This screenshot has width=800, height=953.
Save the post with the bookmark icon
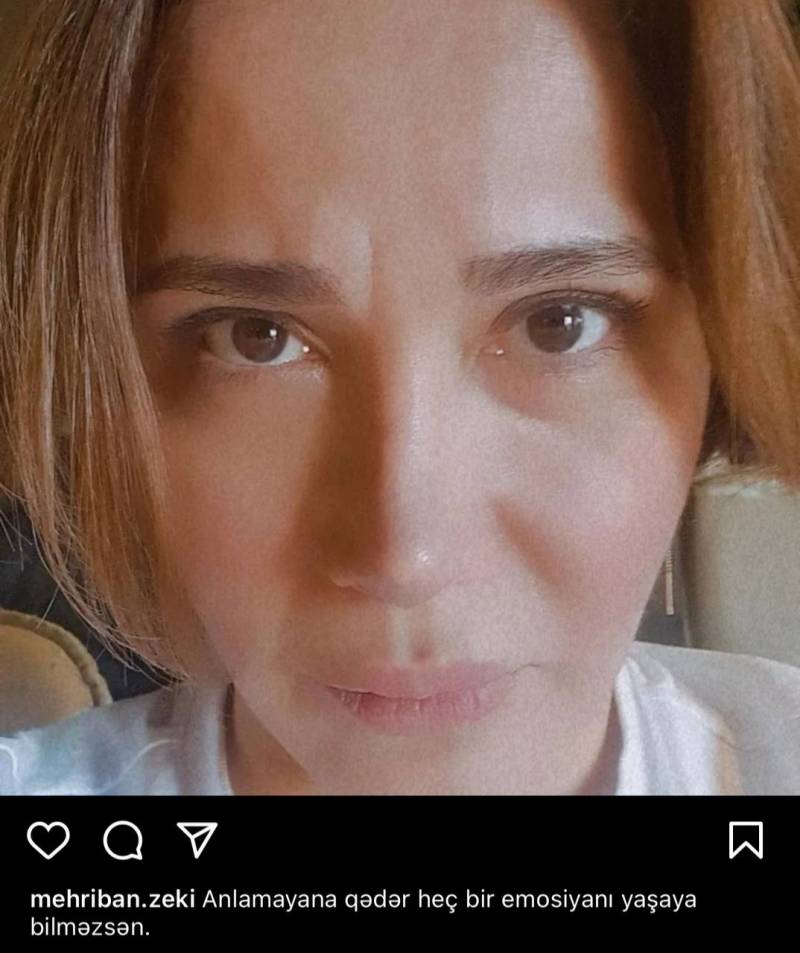[x=745, y=840]
